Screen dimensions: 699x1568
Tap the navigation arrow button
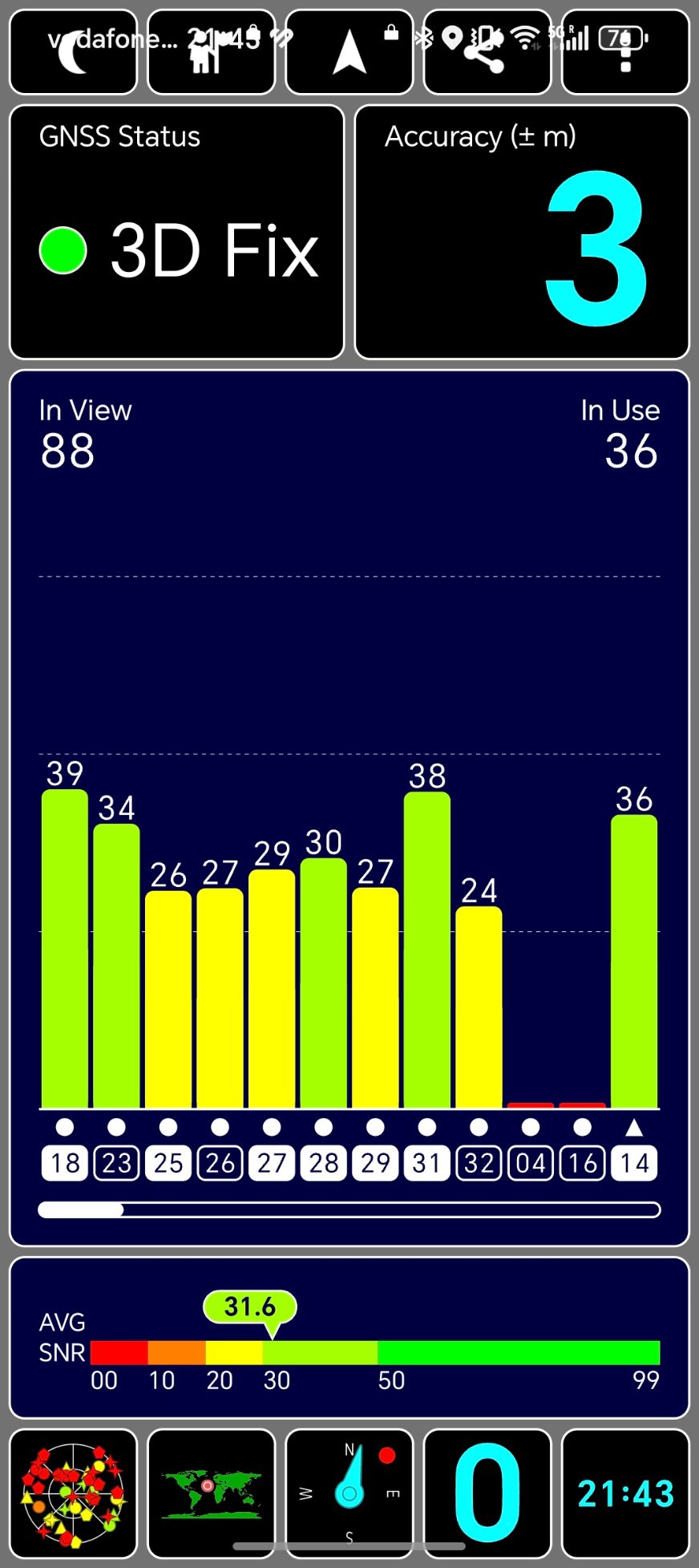pos(349,53)
